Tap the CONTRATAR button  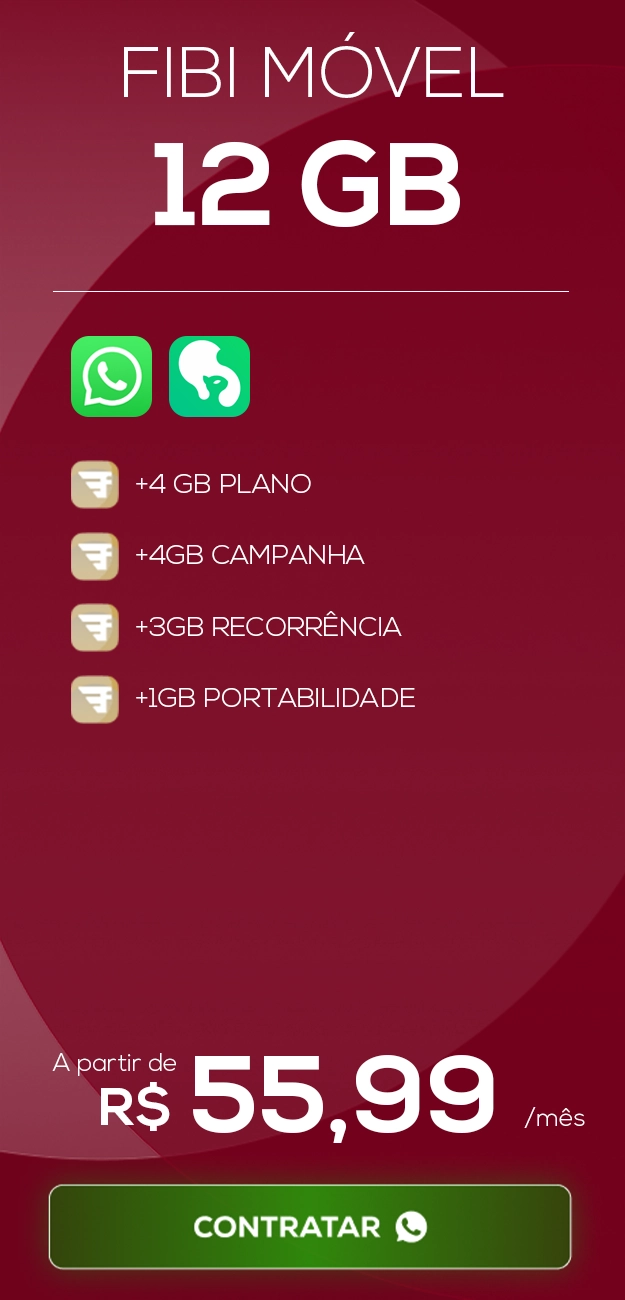pos(310,1227)
